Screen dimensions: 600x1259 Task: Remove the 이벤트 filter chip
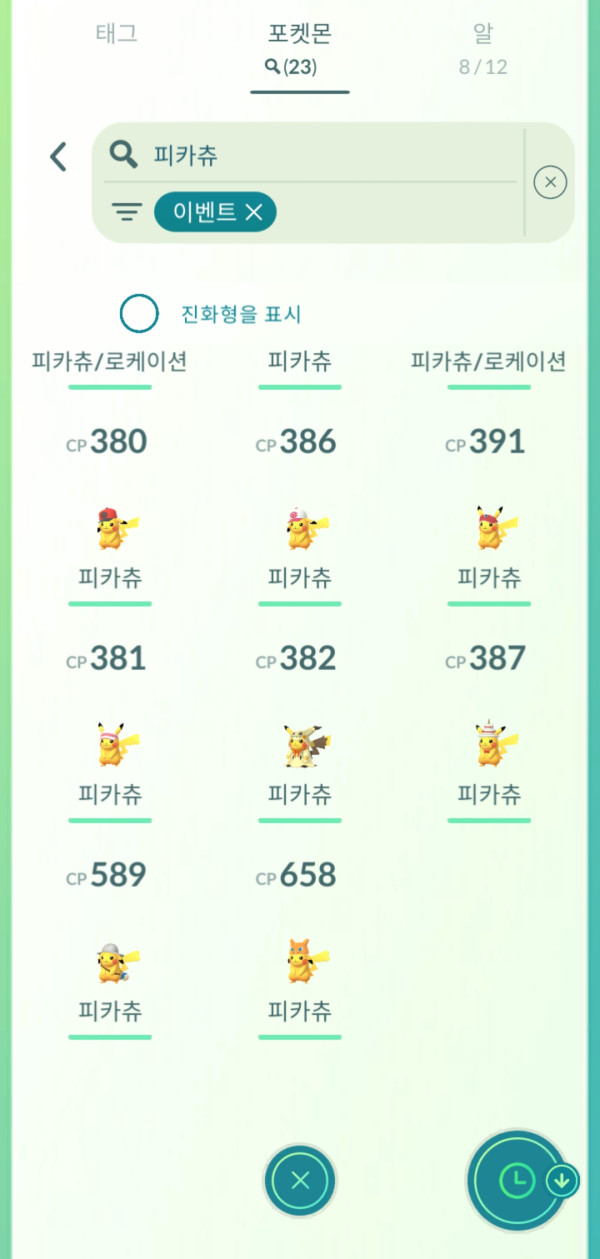254,212
